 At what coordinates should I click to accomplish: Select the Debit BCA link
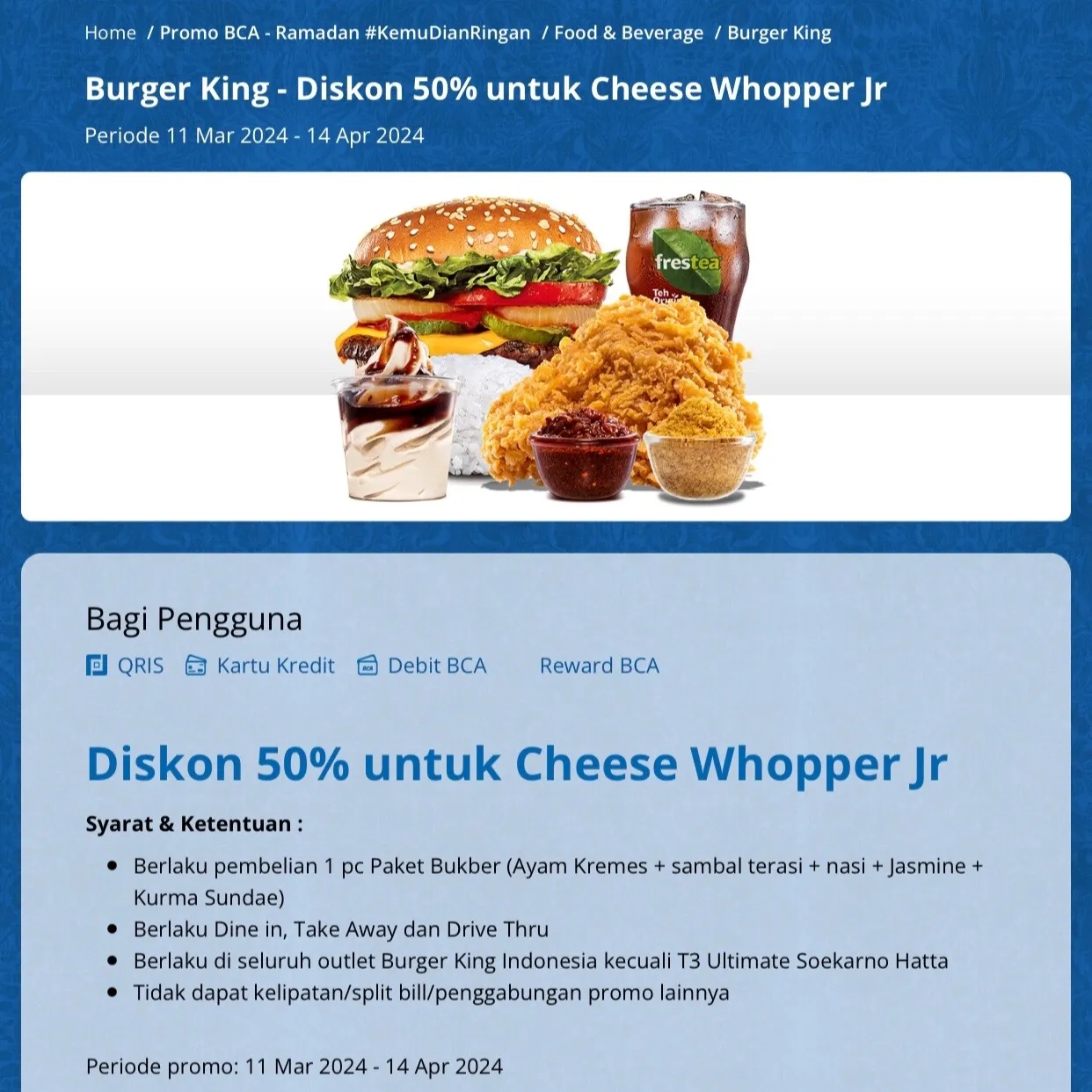[436, 666]
